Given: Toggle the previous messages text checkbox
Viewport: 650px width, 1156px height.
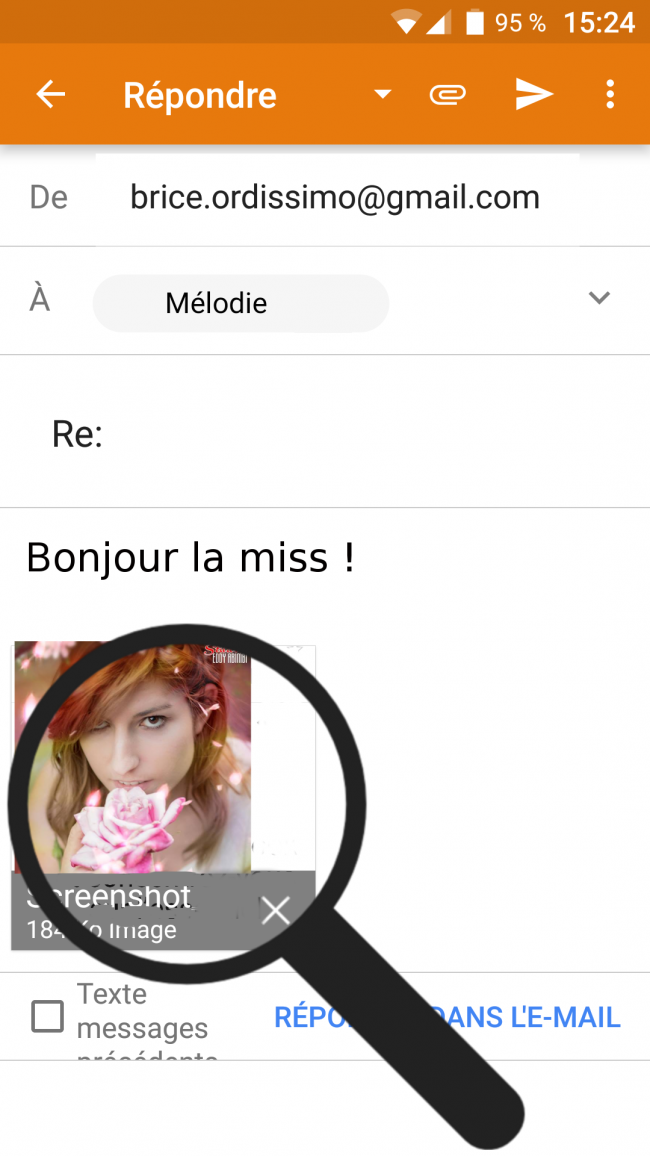Looking at the screenshot, I should 48,1017.
